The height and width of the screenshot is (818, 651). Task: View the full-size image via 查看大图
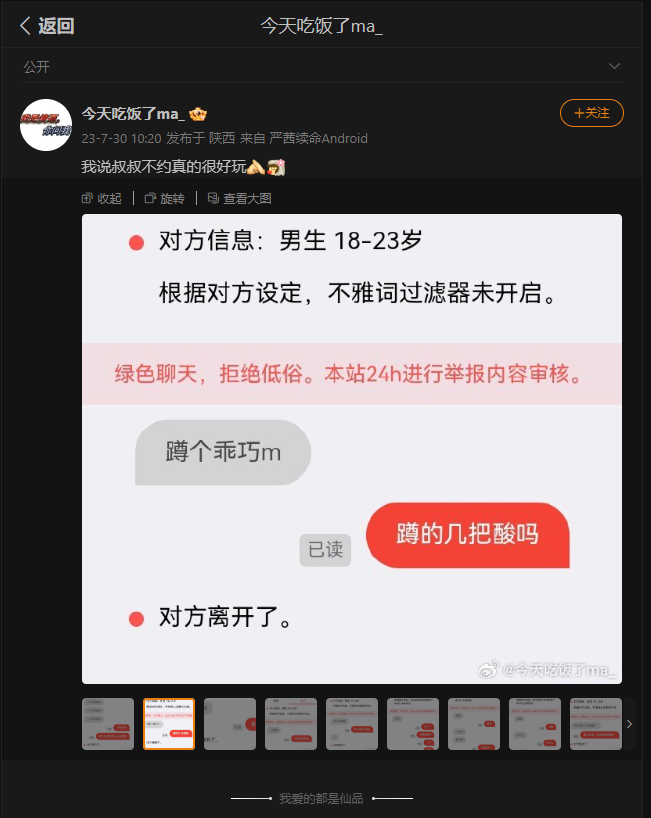coord(239,198)
